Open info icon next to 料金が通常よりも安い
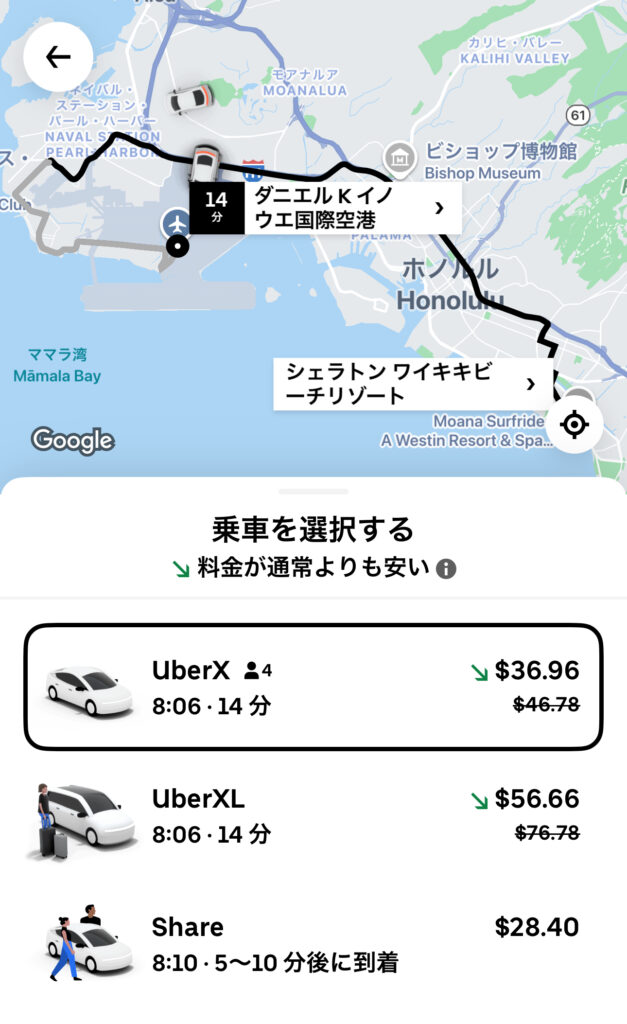 [446, 569]
